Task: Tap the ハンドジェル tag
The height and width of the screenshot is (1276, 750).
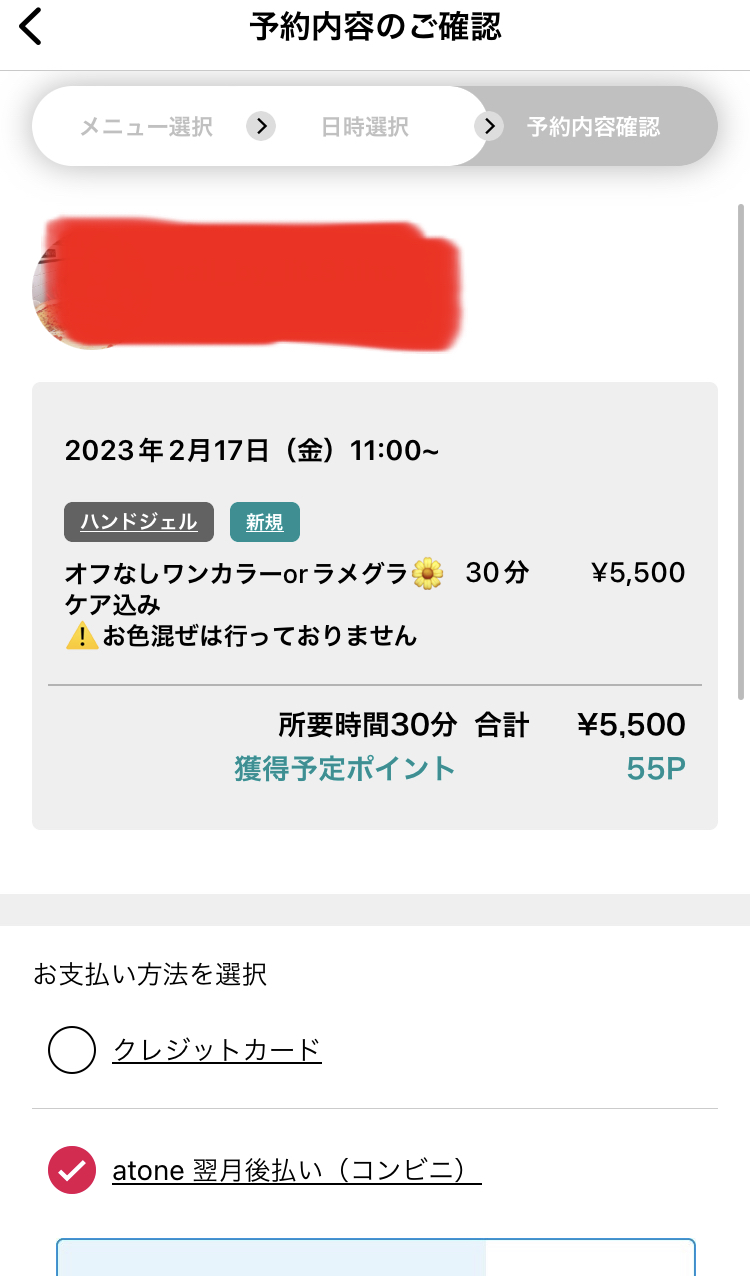Action: click(x=139, y=522)
